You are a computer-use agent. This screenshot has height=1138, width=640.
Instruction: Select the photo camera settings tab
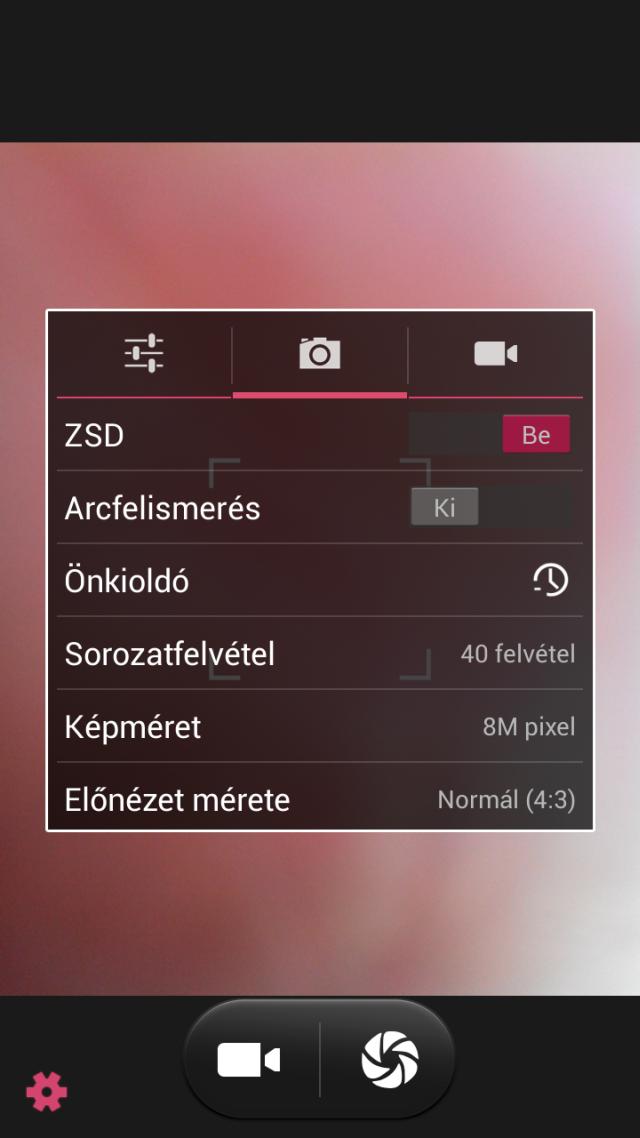pyautogui.click(x=319, y=353)
